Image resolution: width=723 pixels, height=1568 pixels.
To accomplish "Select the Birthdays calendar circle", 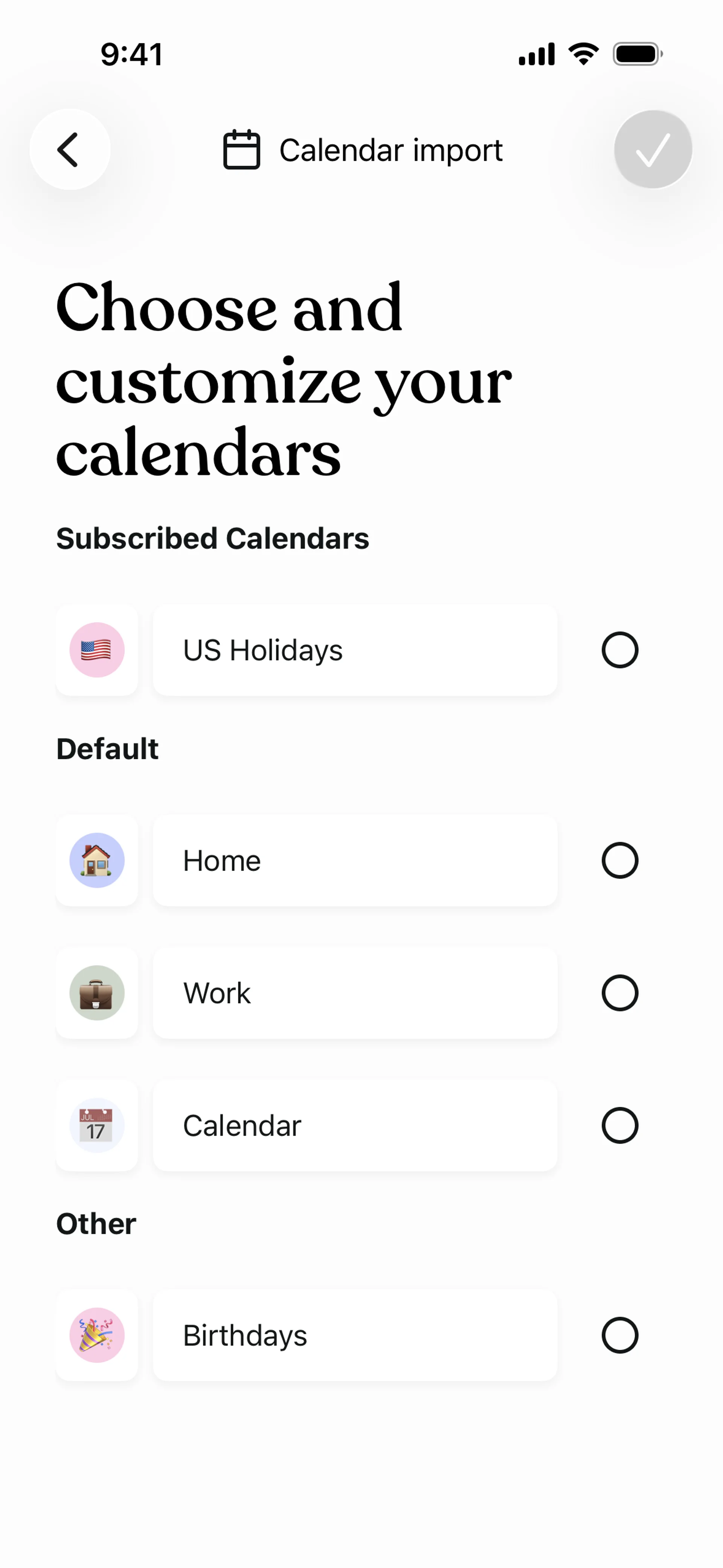I will pyautogui.click(x=619, y=1336).
